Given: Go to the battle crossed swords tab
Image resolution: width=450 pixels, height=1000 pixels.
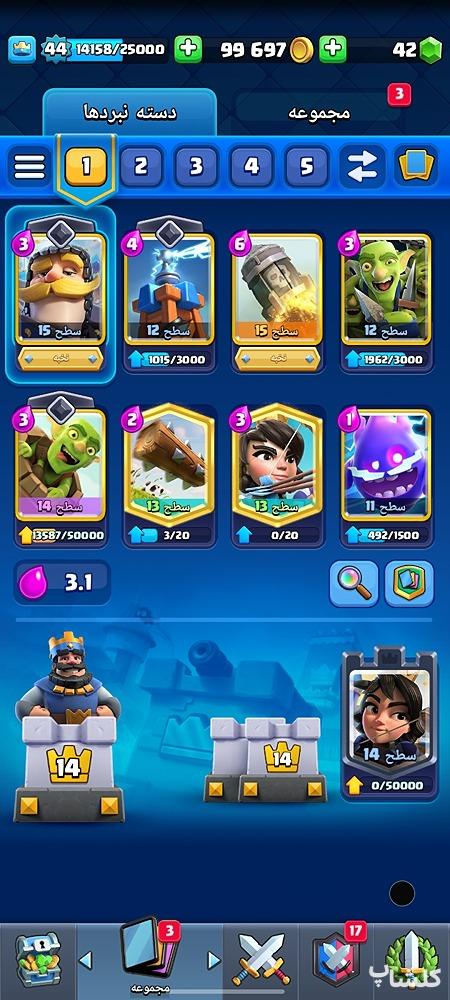Looking at the screenshot, I should click(260, 960).
